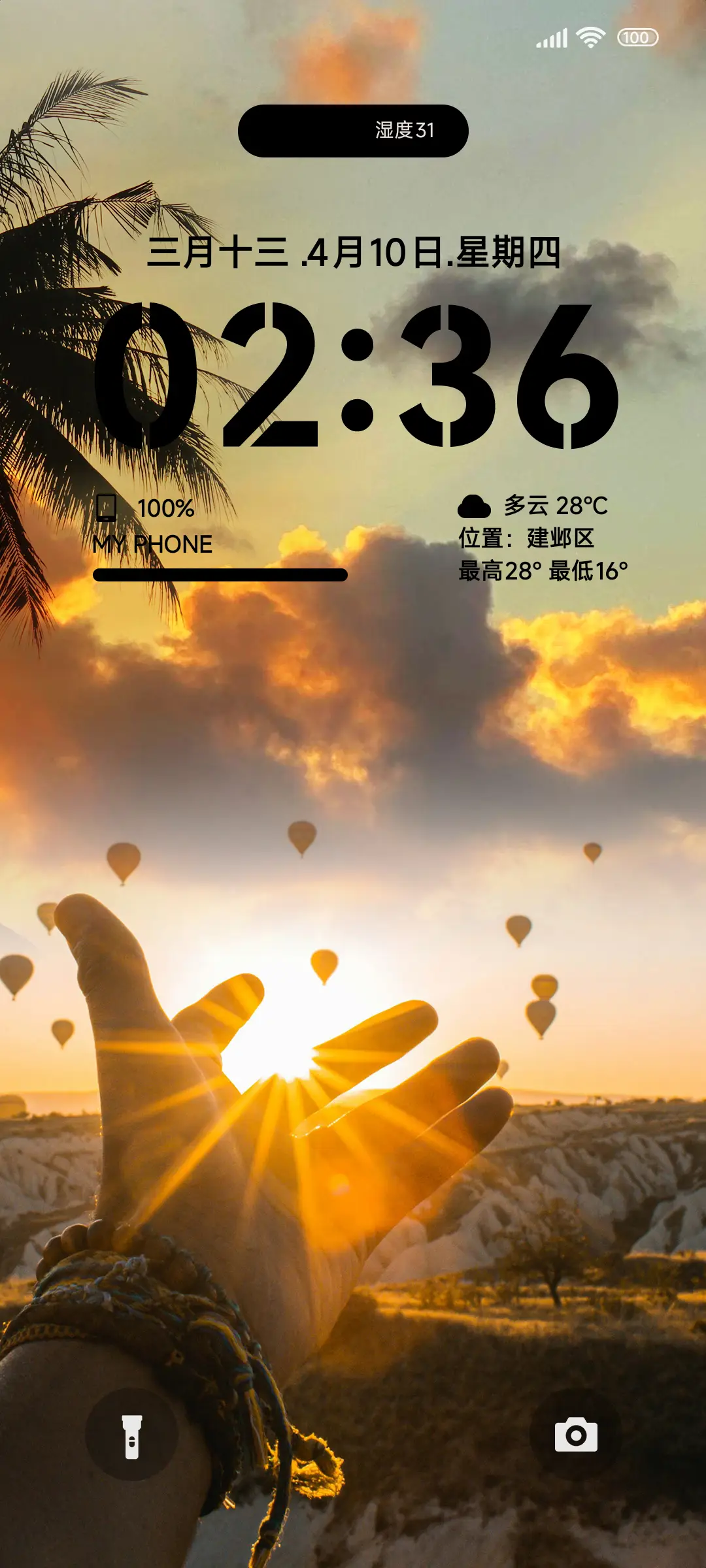Tap the MY PHONE label

tap(153, 544)
